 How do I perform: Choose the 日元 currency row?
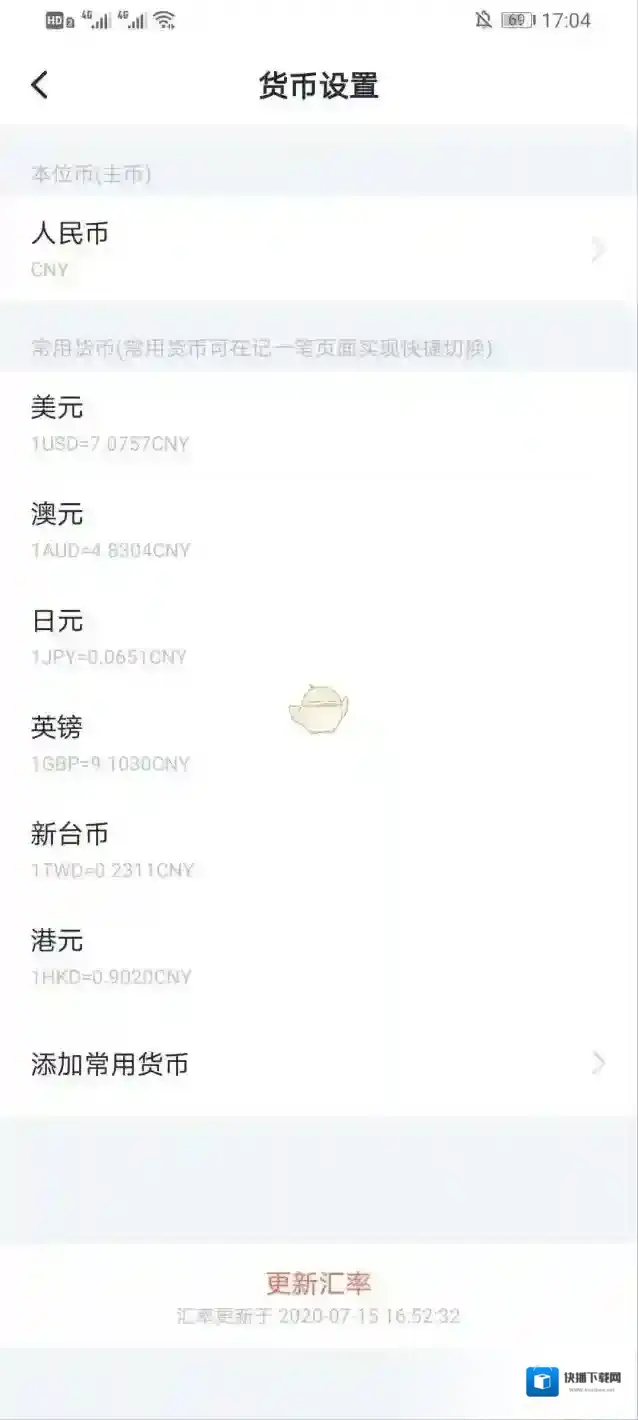coord(318,637)
